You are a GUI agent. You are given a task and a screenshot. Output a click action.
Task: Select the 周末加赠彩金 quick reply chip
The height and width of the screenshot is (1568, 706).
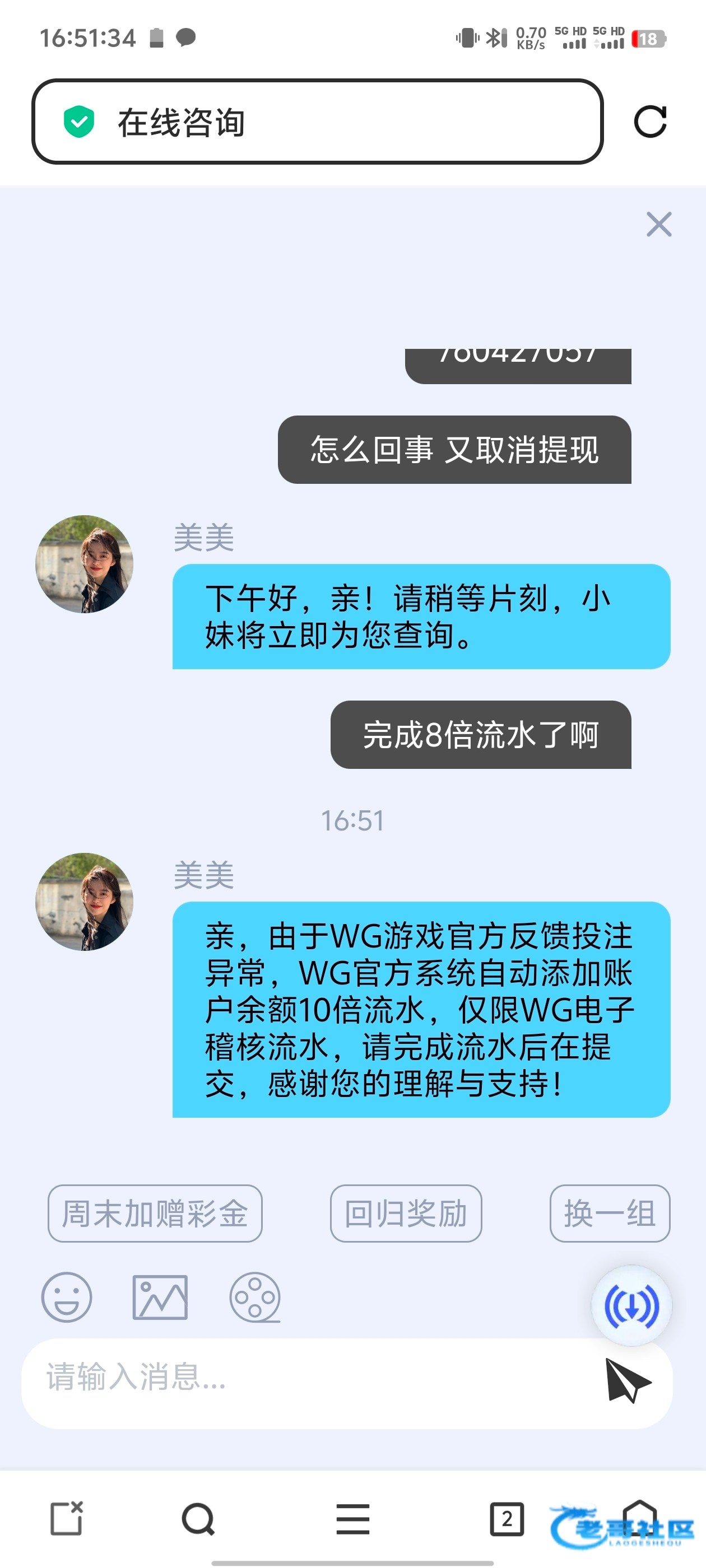point(155,1213)
